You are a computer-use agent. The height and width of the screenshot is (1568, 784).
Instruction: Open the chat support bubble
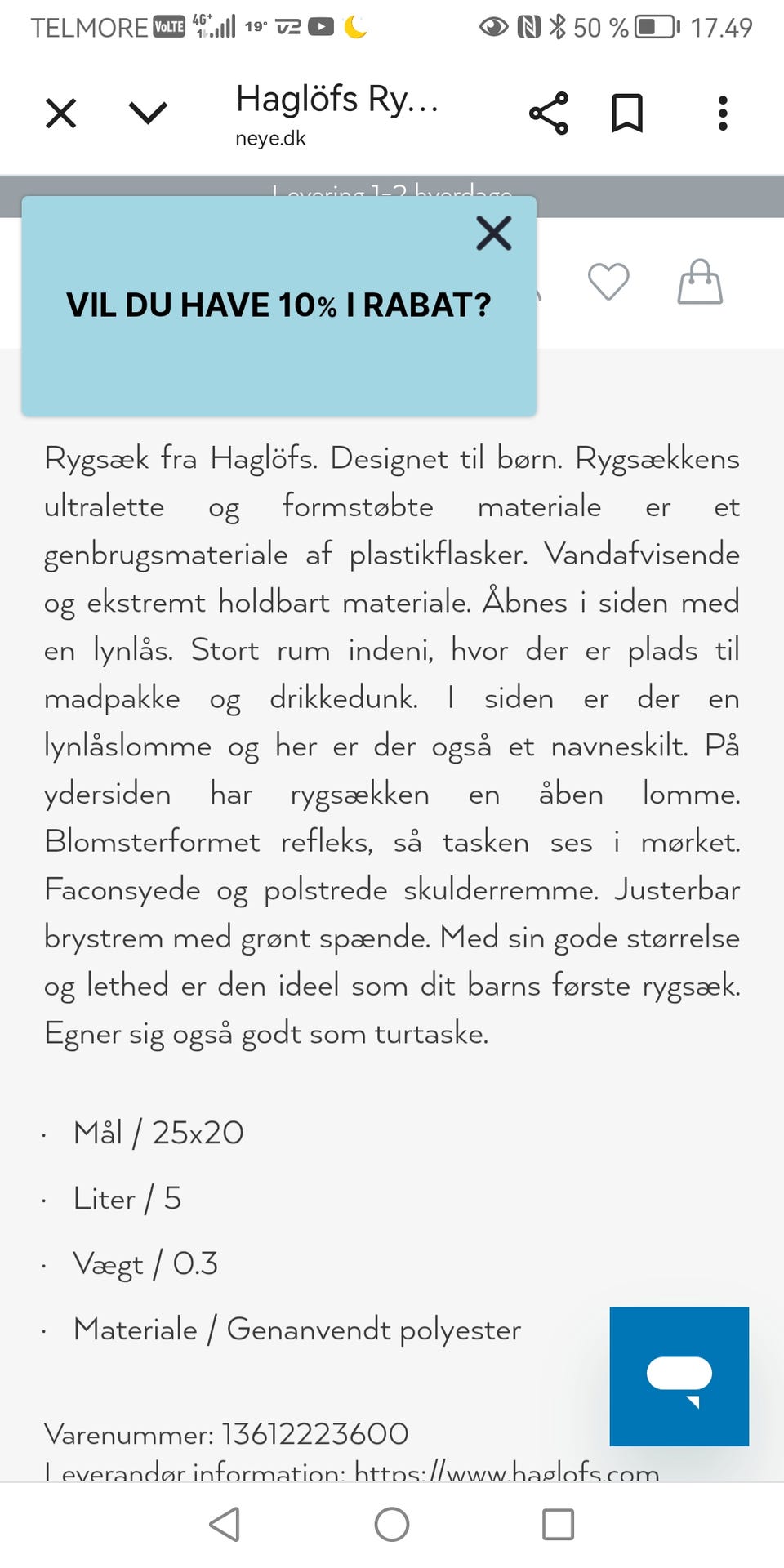pyautogui.click(x=679, y=1375)
